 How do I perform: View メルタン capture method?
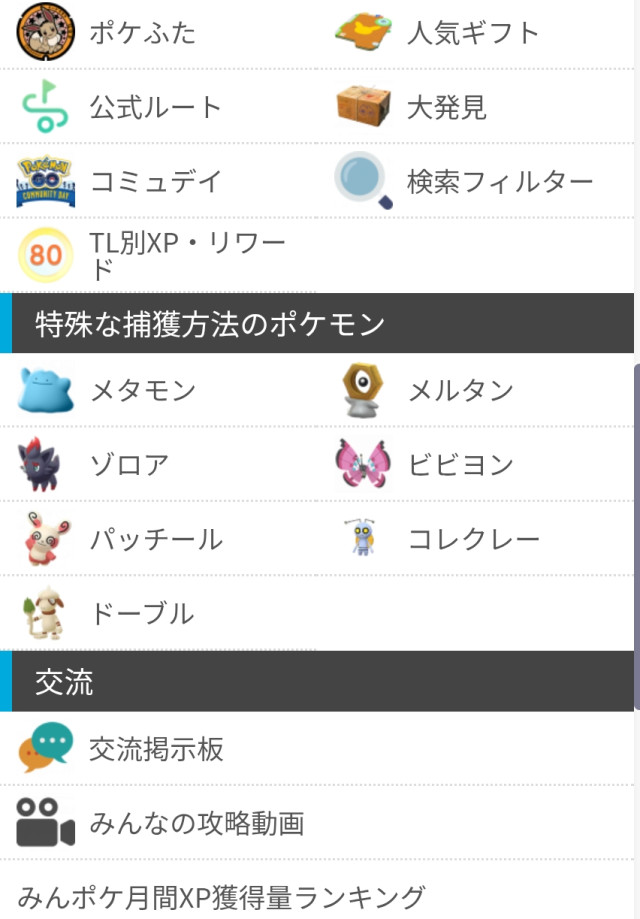coord(460,390)
